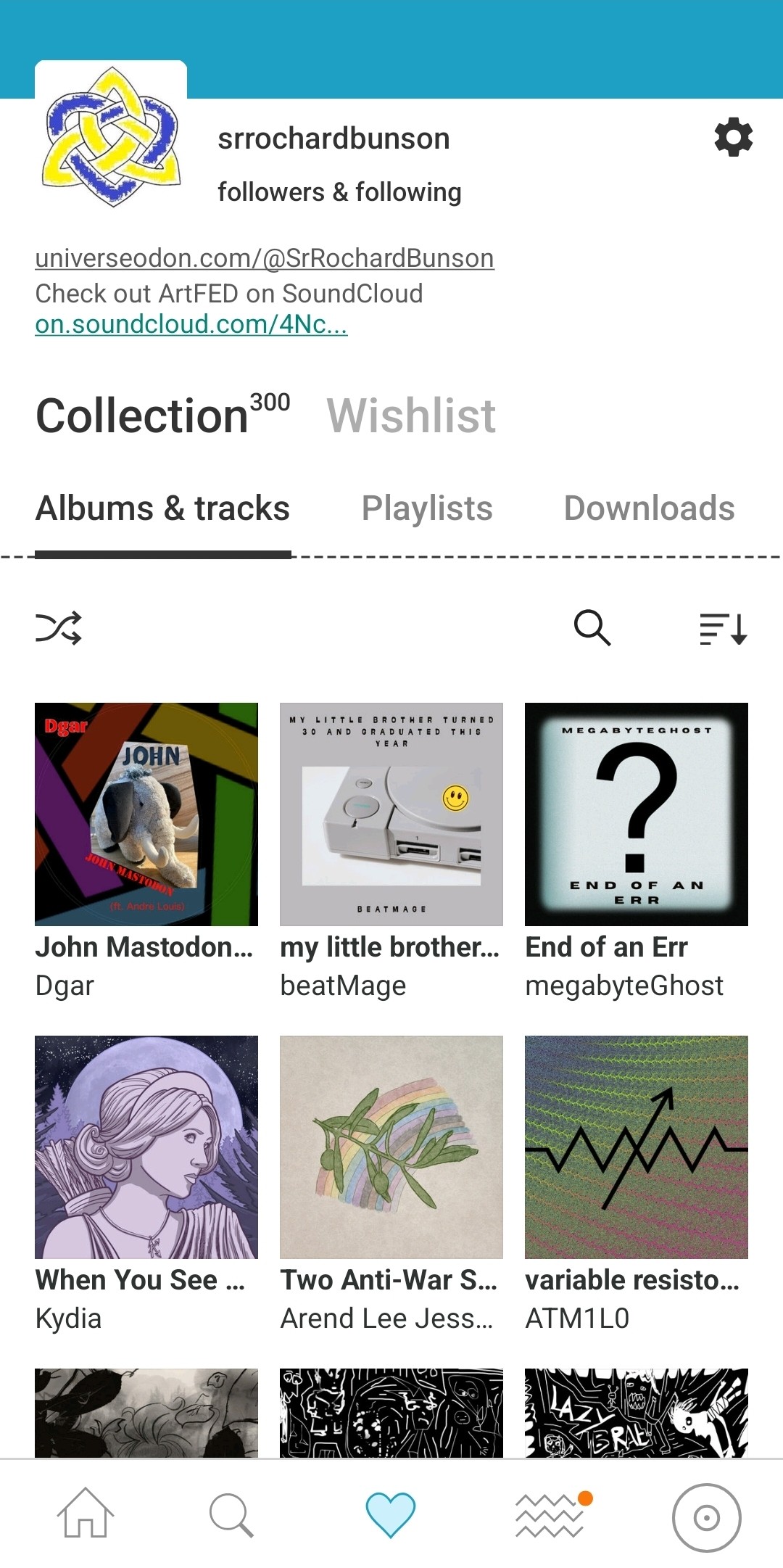Go to the home tab
The width and height of the screenshot is (783, 1568).
tap(86, 1514)
